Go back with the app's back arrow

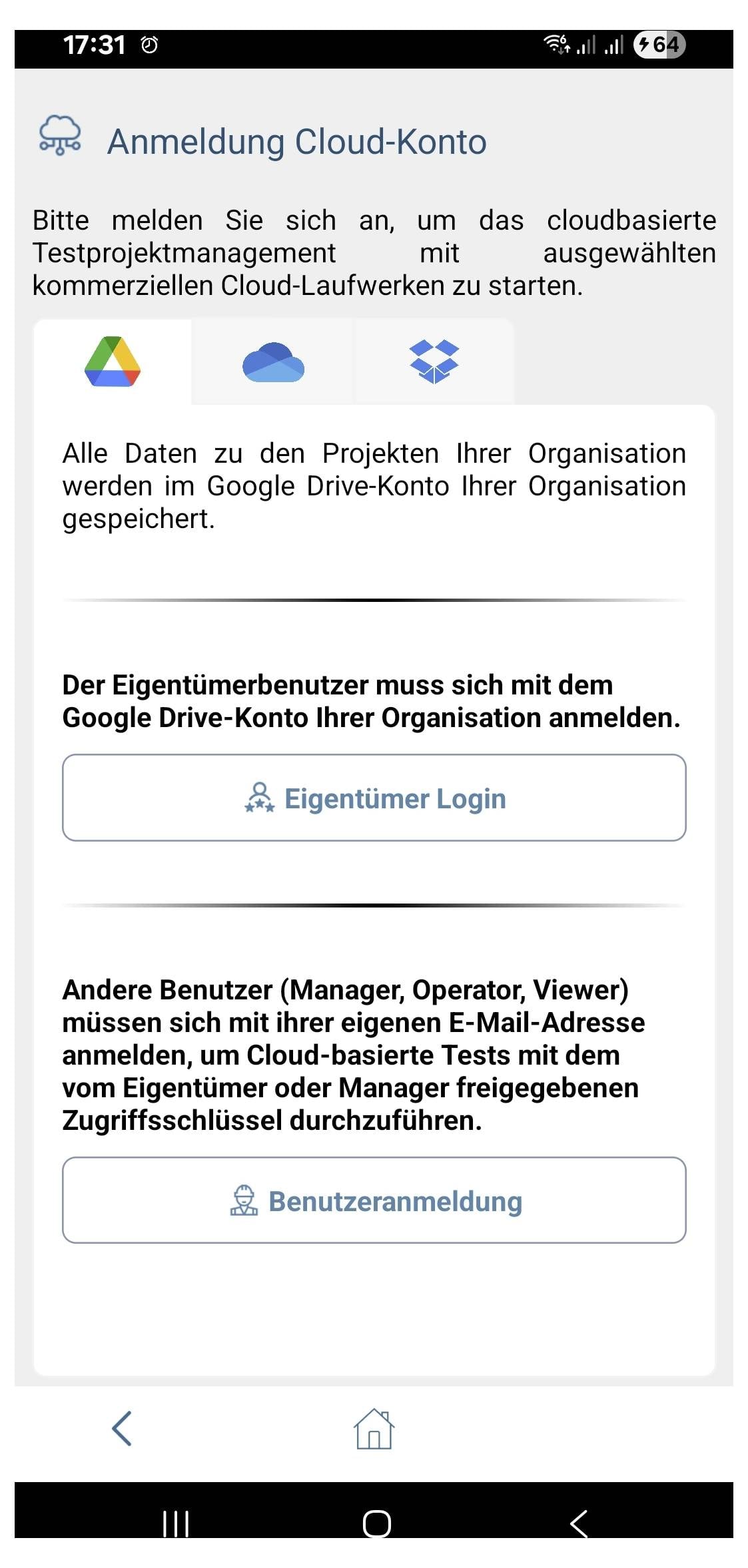(122, 1429)
